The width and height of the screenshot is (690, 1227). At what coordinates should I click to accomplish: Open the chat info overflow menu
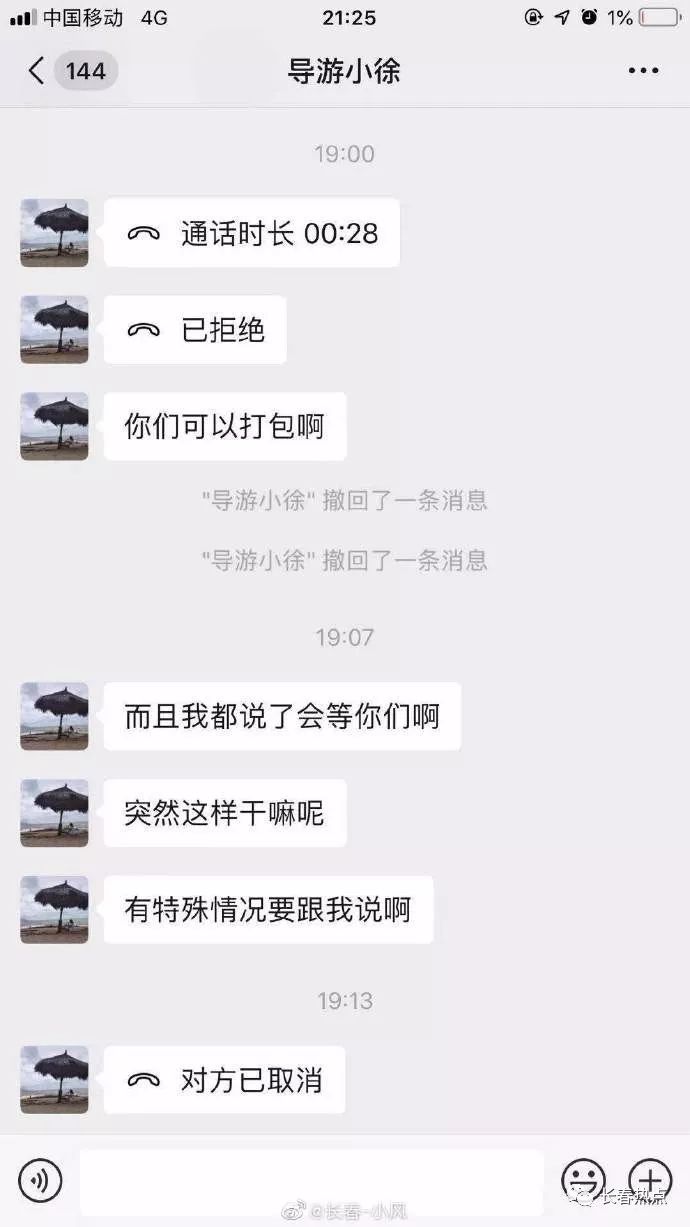[x=643, y=71]
